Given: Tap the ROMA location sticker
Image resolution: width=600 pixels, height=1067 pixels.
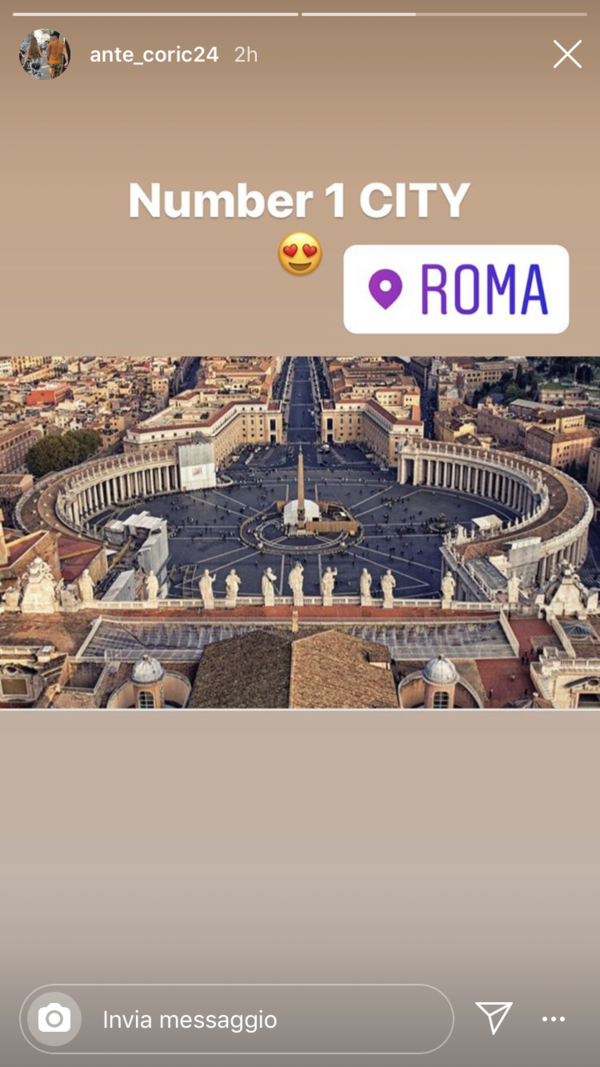Looking at the screenshot, I should point(456,289).
